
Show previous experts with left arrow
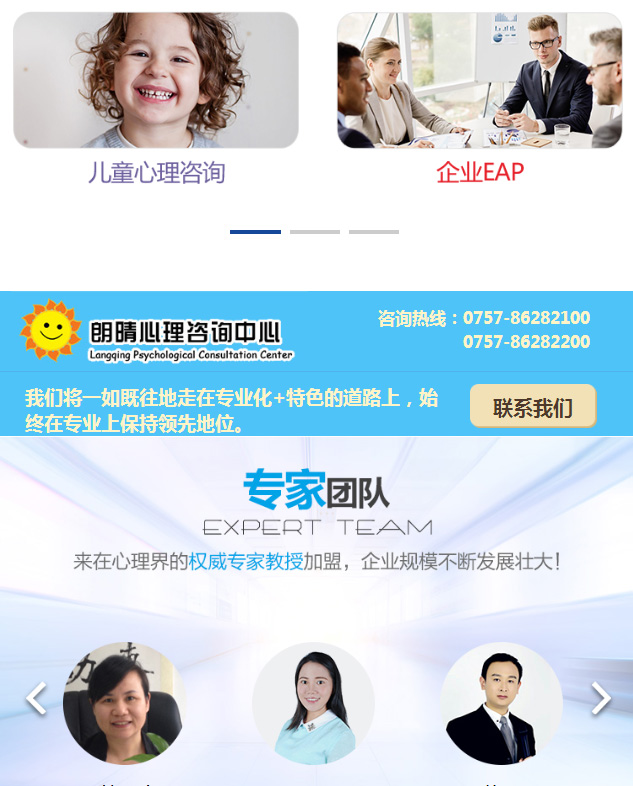[36, 698]
